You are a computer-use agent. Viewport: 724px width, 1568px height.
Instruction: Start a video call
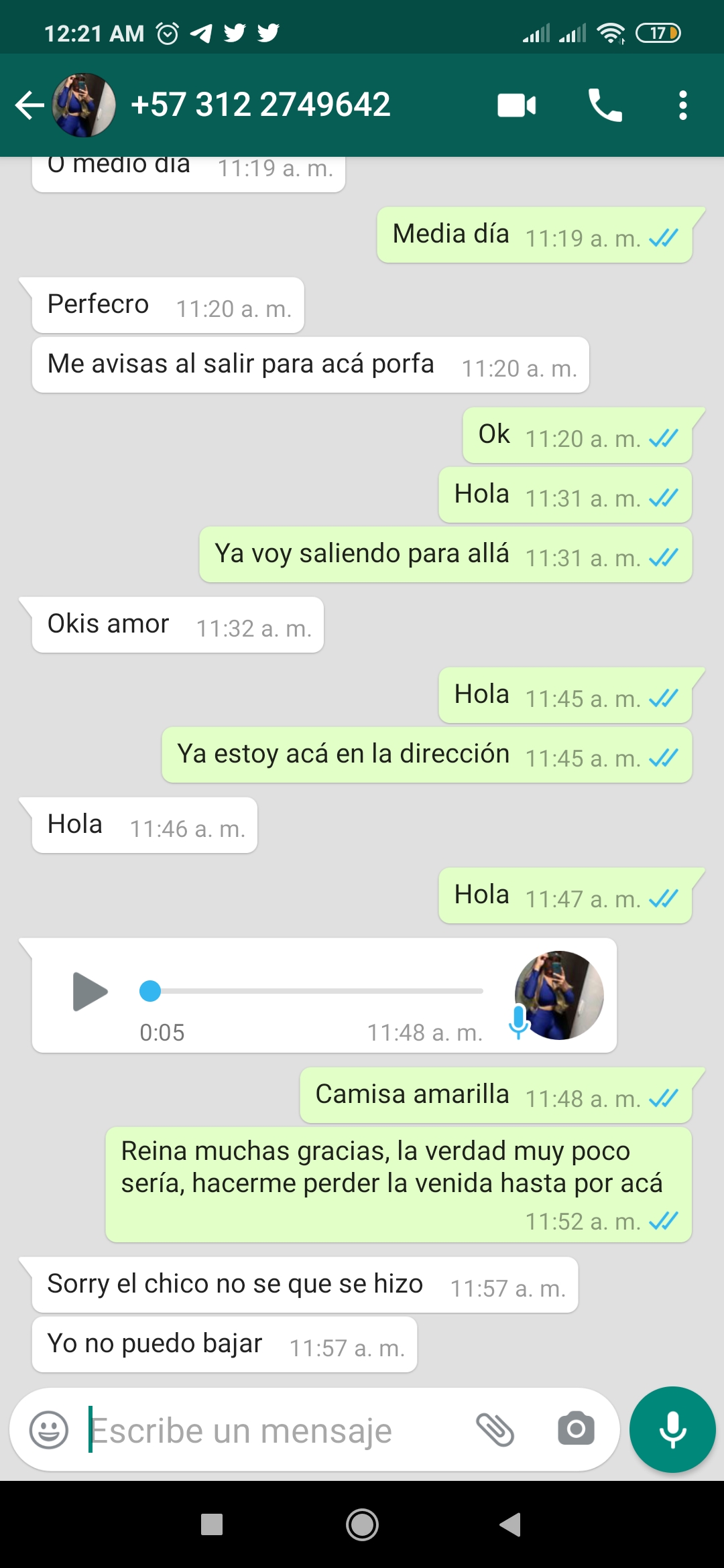click(516, 105)
